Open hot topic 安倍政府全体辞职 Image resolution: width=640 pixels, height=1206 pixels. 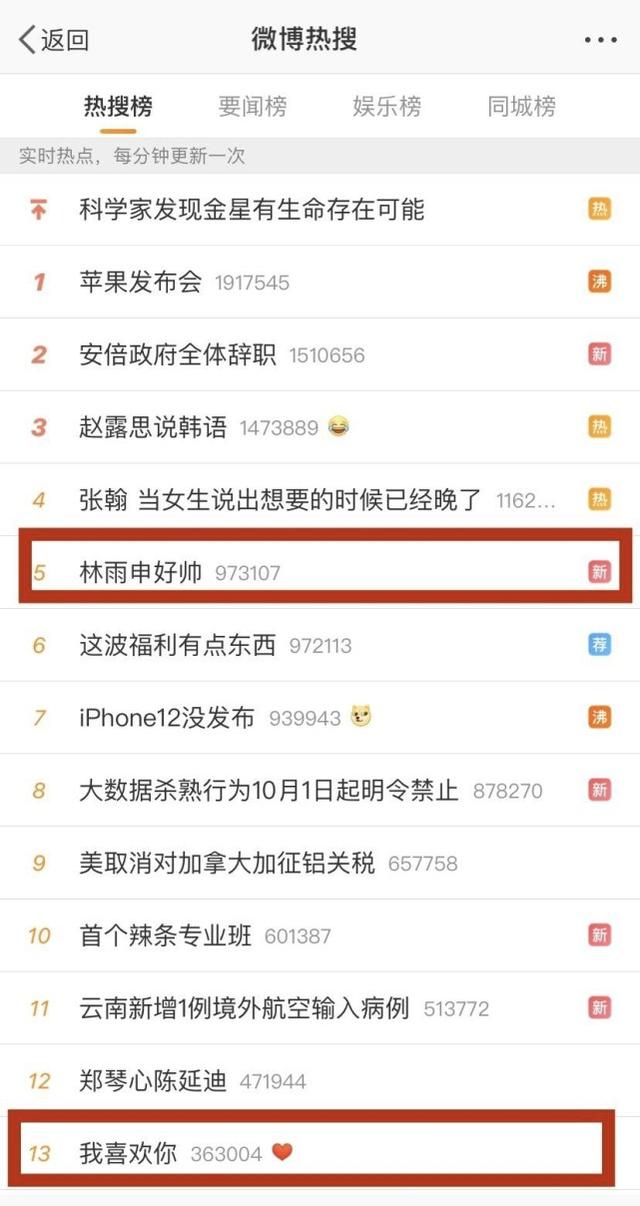178,355
